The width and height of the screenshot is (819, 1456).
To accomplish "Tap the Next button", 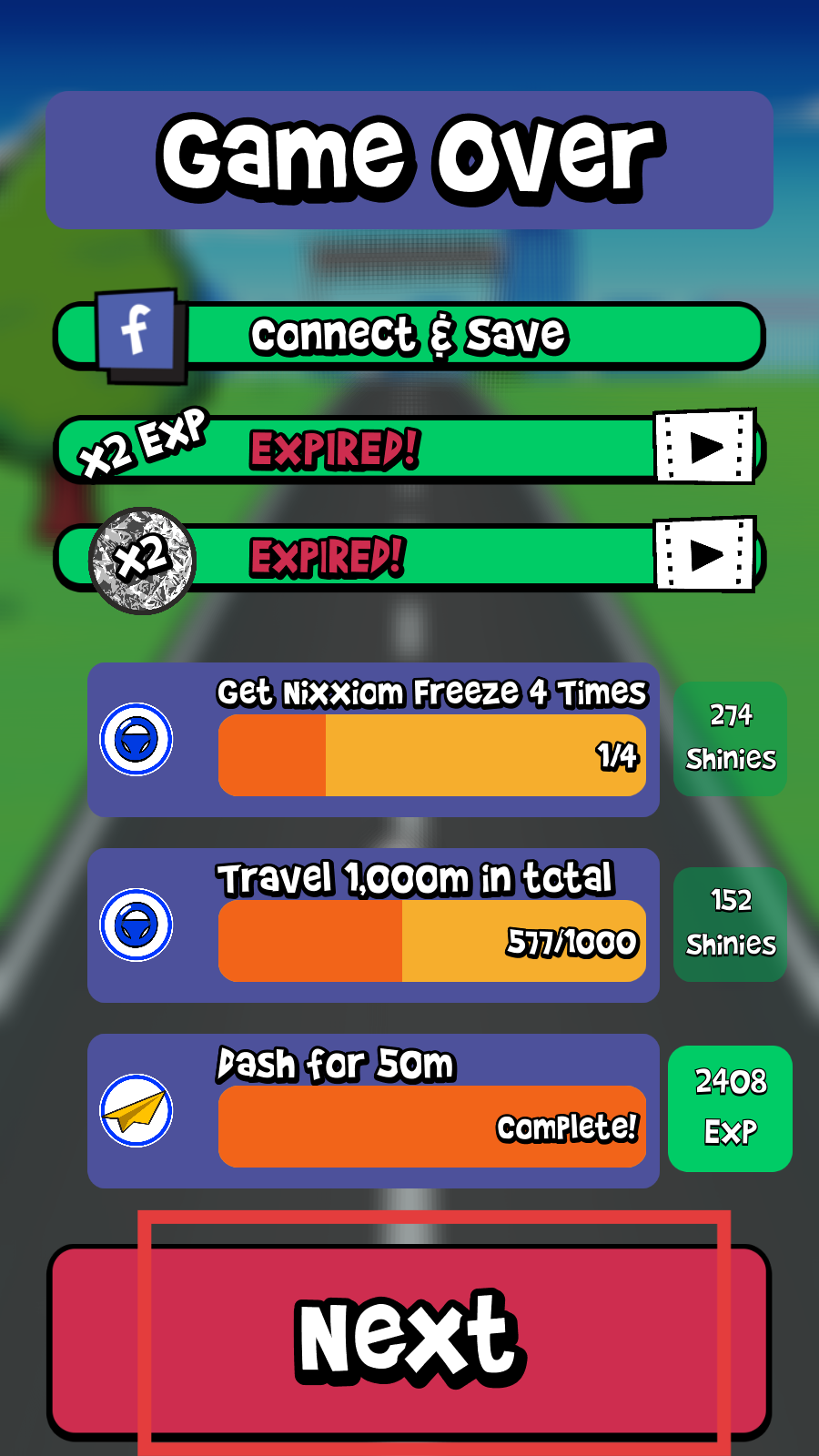I will pyautogui.click(x=409, y=1340).
